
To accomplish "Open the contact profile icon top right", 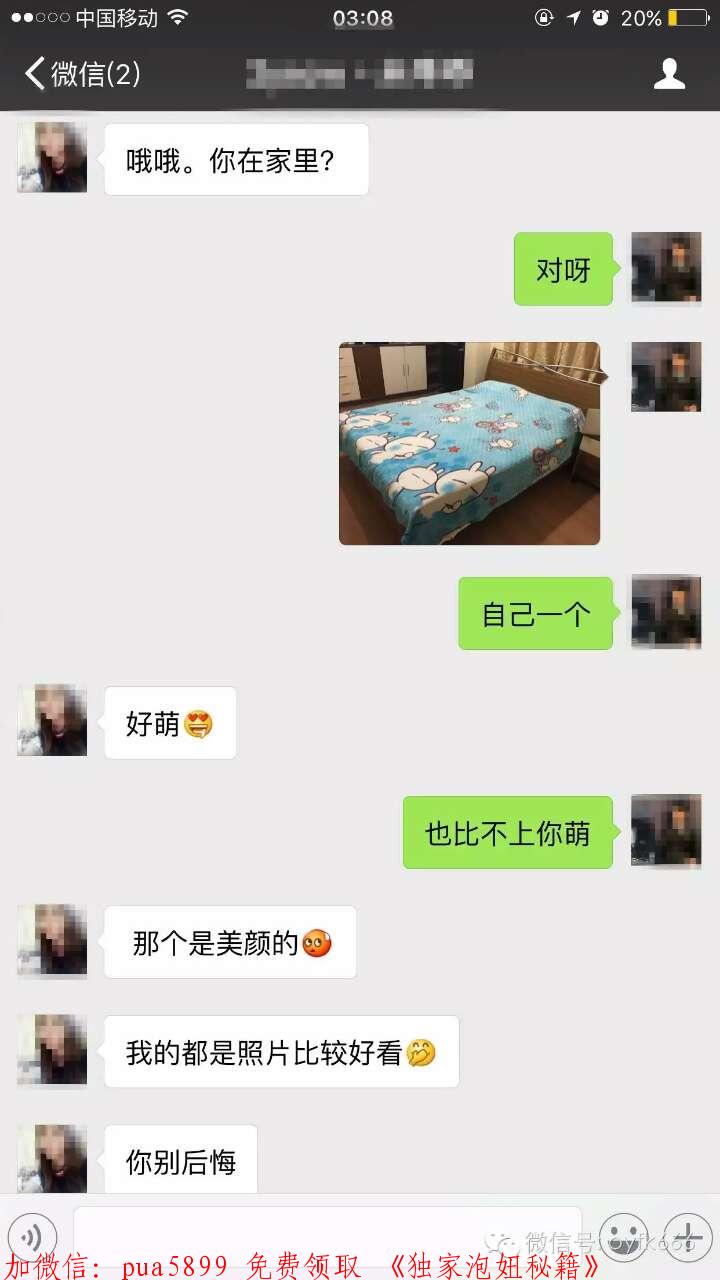I will pyautogui.click(x=669, y=74).
